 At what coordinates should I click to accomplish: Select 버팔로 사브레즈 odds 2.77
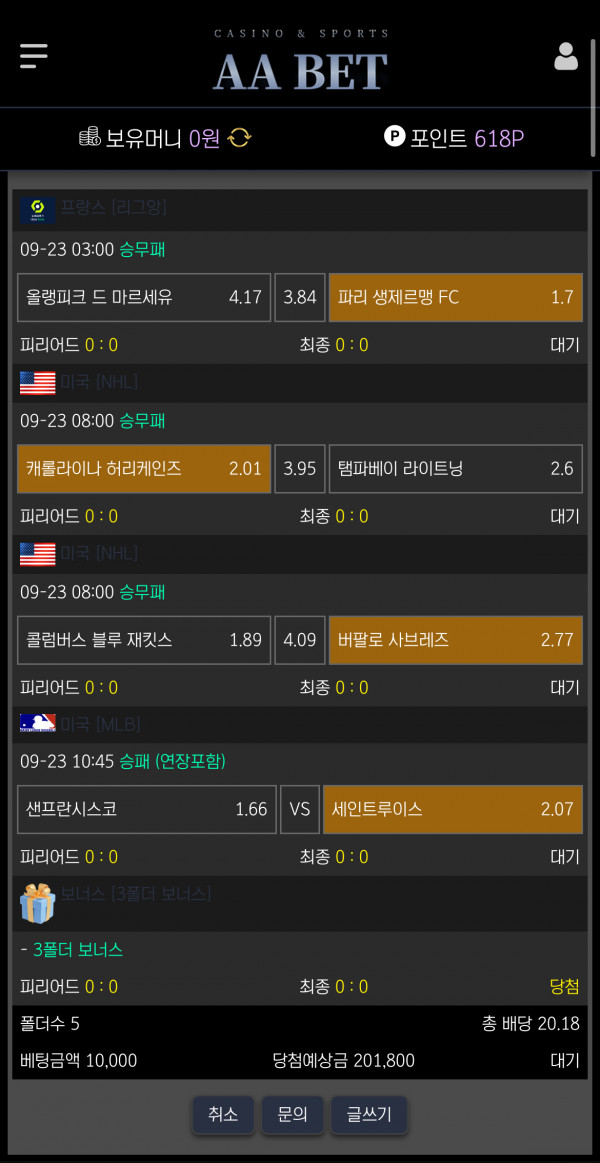click(455, 640)
